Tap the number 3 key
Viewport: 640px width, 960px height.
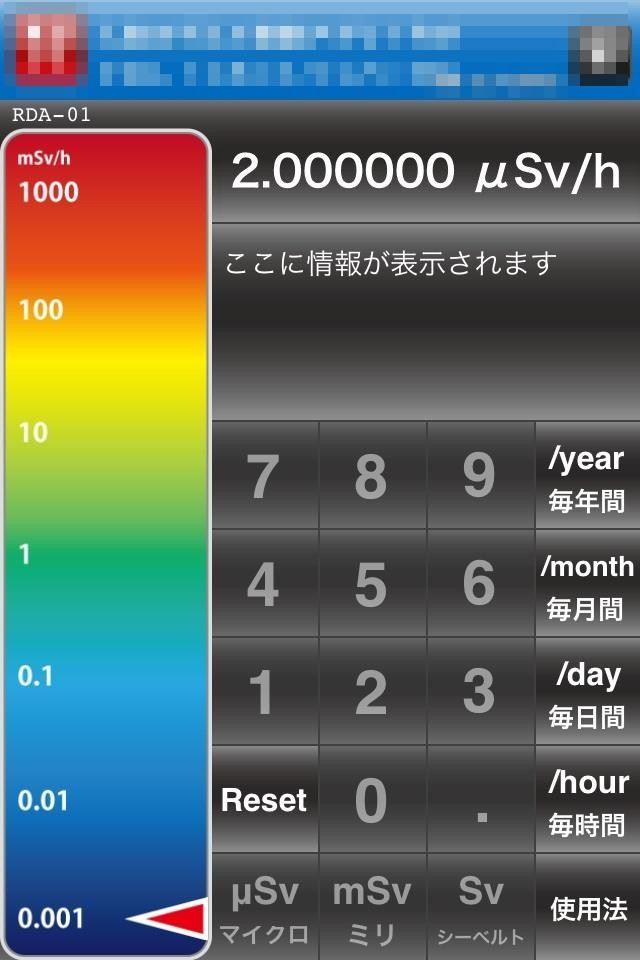[x=481, y=691]
